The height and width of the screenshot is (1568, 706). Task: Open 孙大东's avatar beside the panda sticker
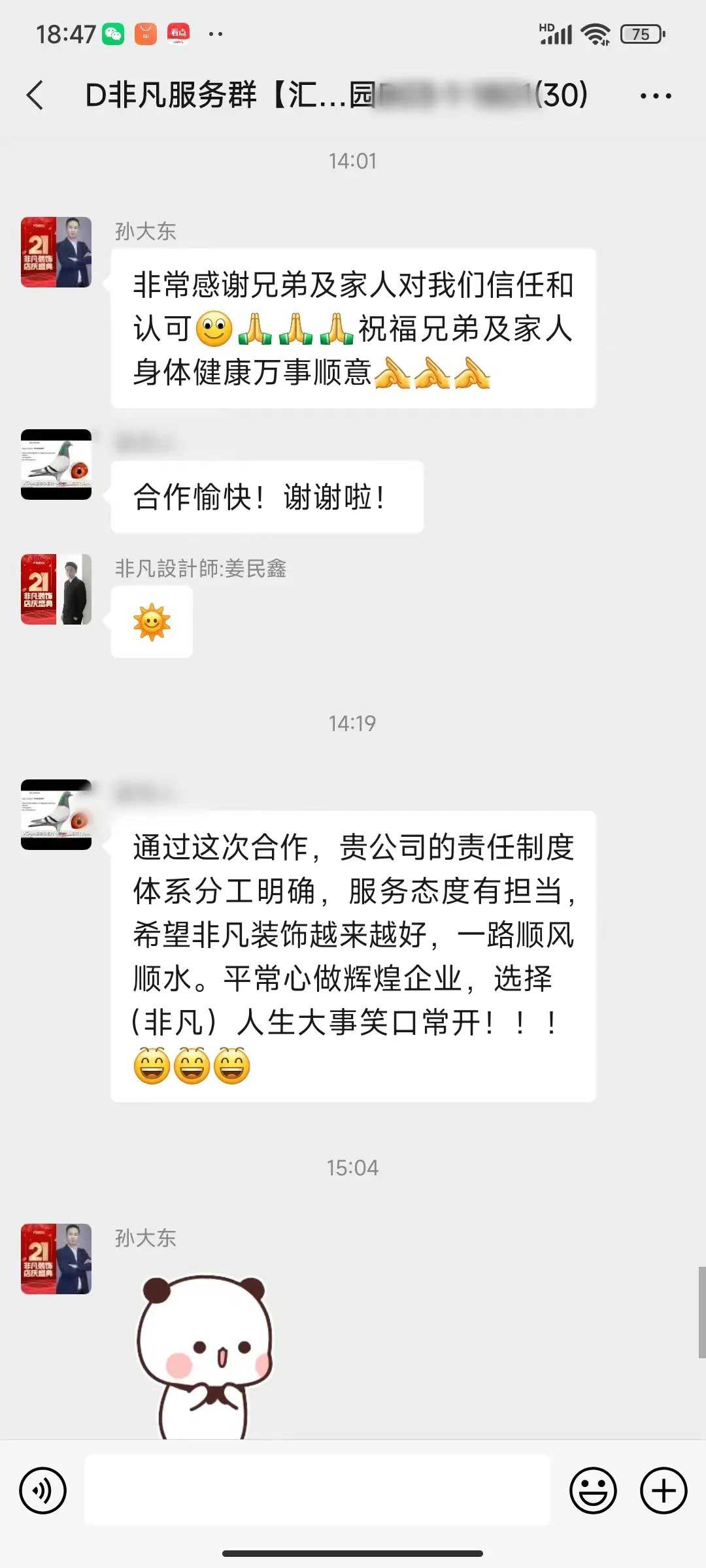point(56,1259)
